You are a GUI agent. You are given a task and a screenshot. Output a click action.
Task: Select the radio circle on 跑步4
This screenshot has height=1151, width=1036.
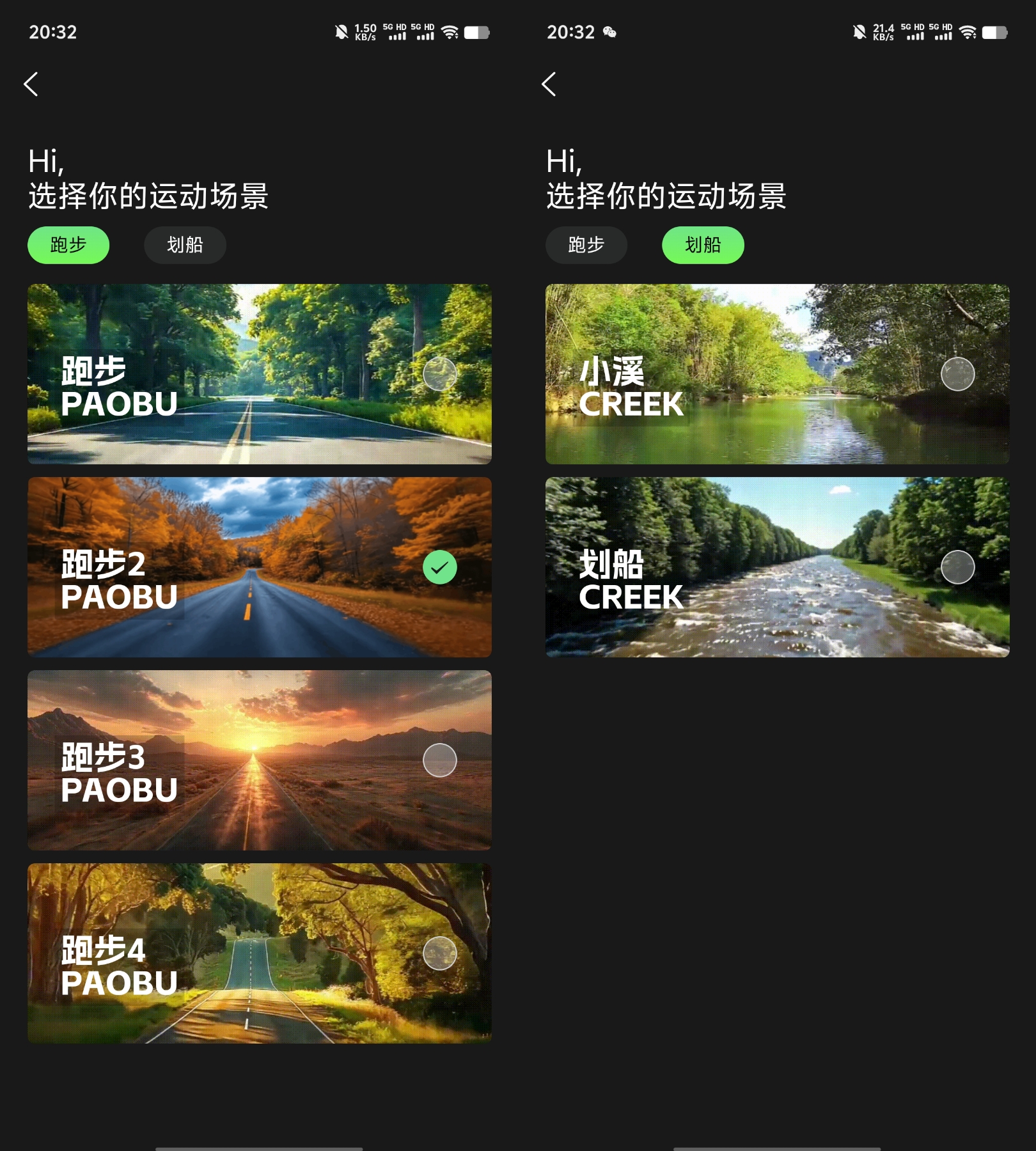click(x=440, y=953)
